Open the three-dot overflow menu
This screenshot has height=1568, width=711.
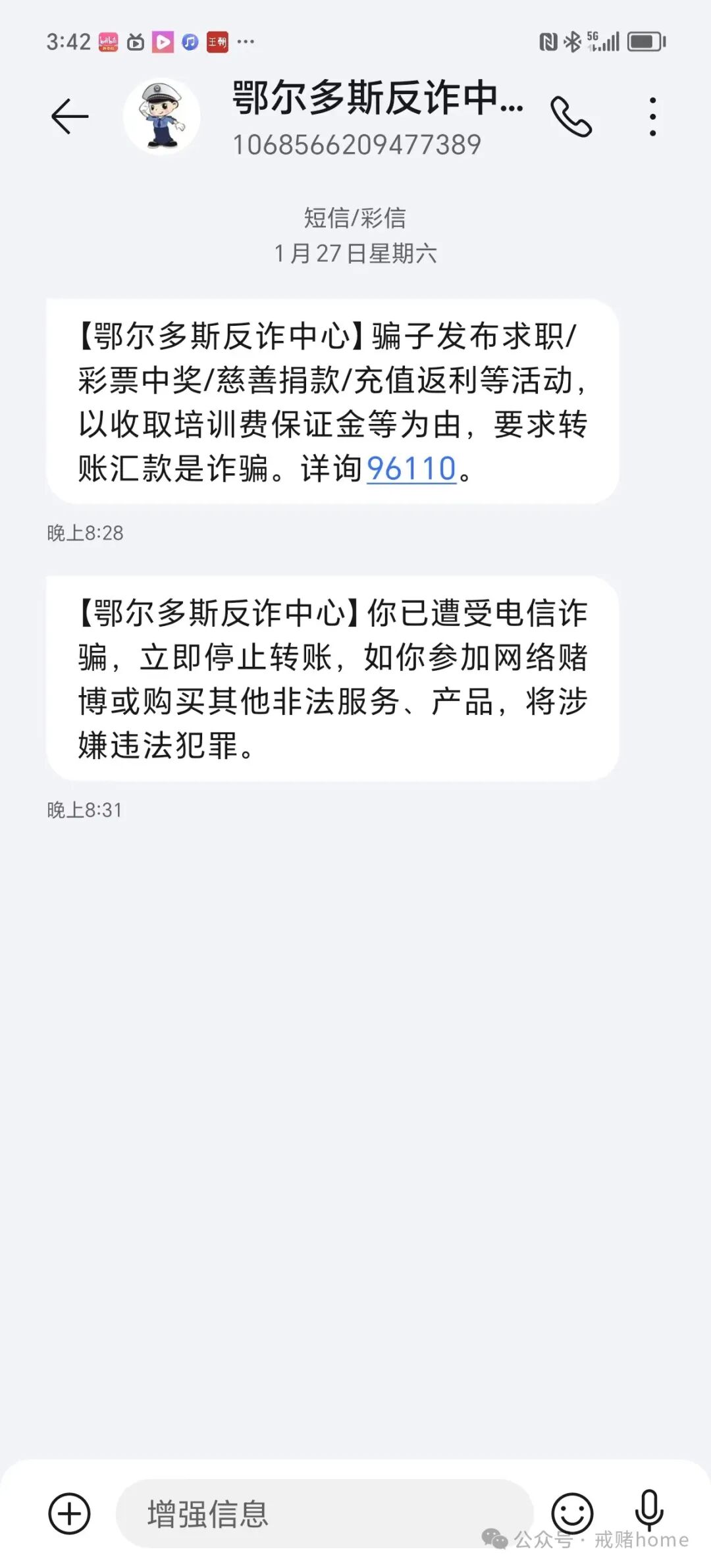[652, 117]
